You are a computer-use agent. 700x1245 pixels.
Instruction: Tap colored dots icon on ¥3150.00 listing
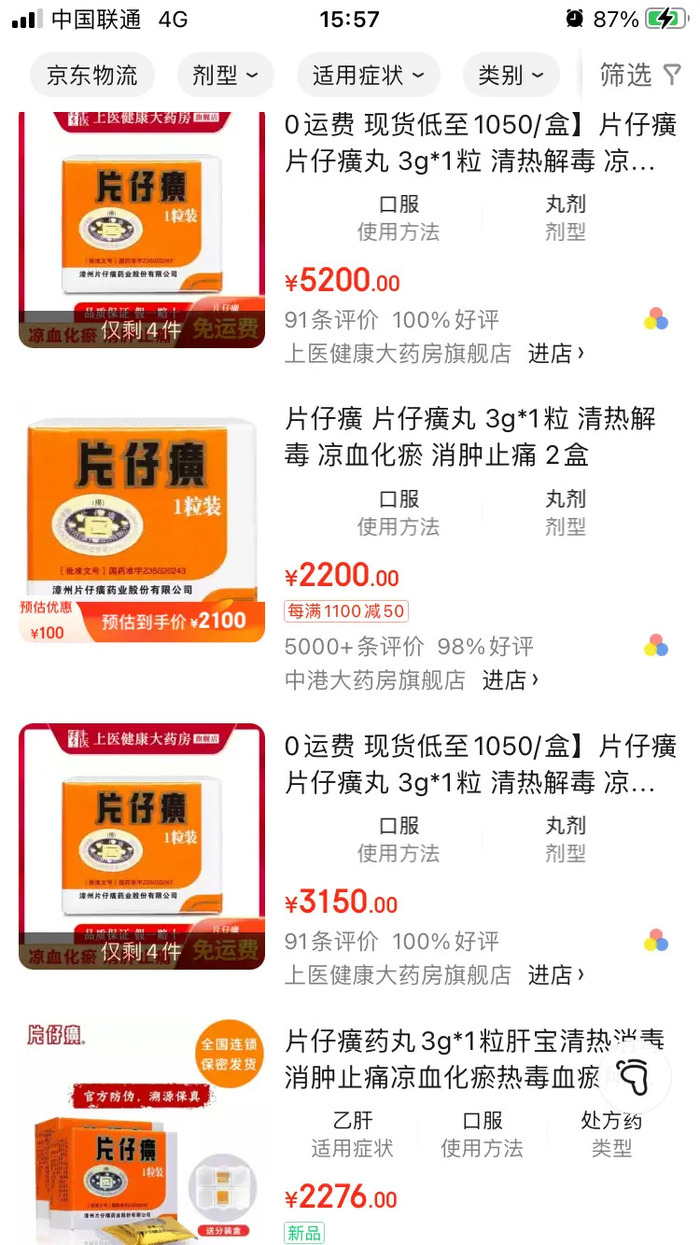(656, 941)
